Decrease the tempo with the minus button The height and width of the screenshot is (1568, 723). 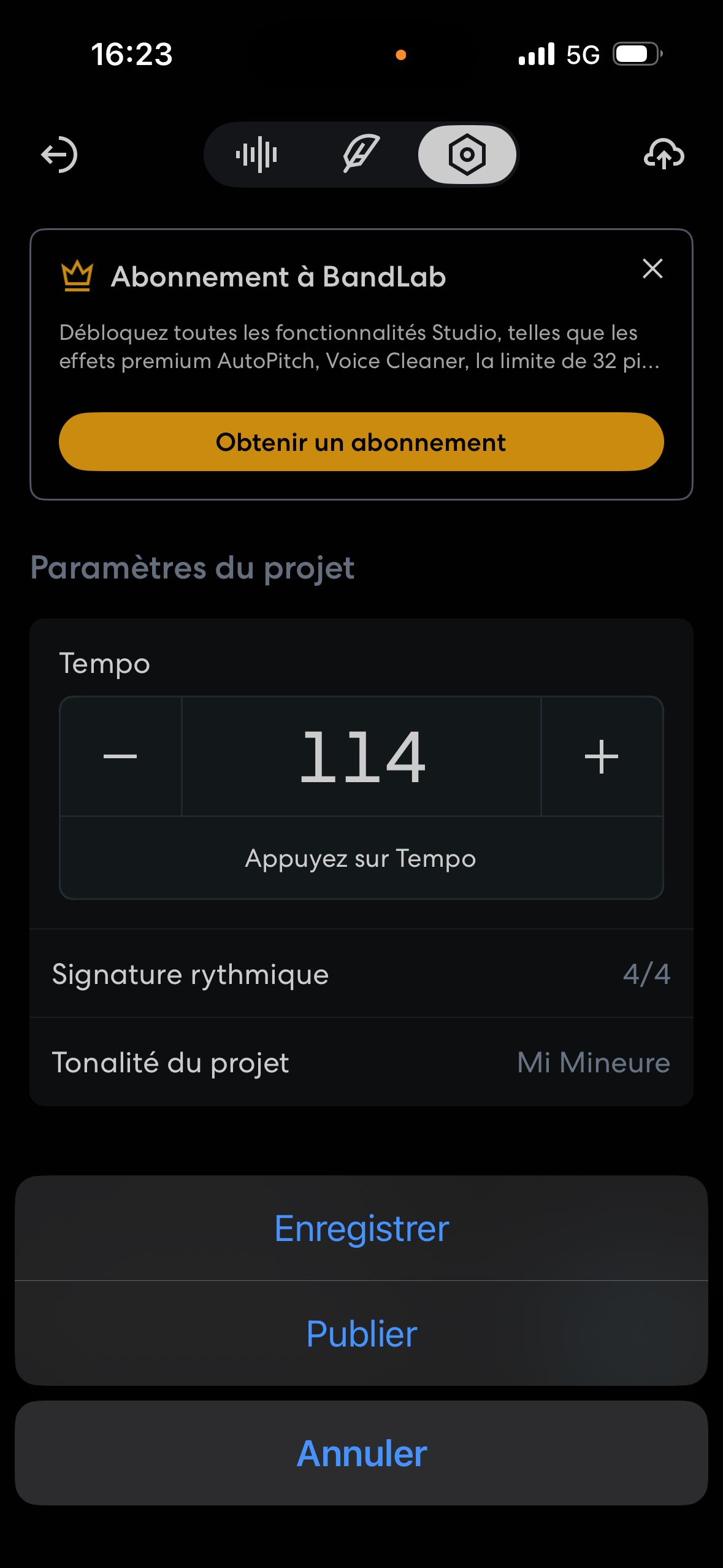(x=120, y=757)
